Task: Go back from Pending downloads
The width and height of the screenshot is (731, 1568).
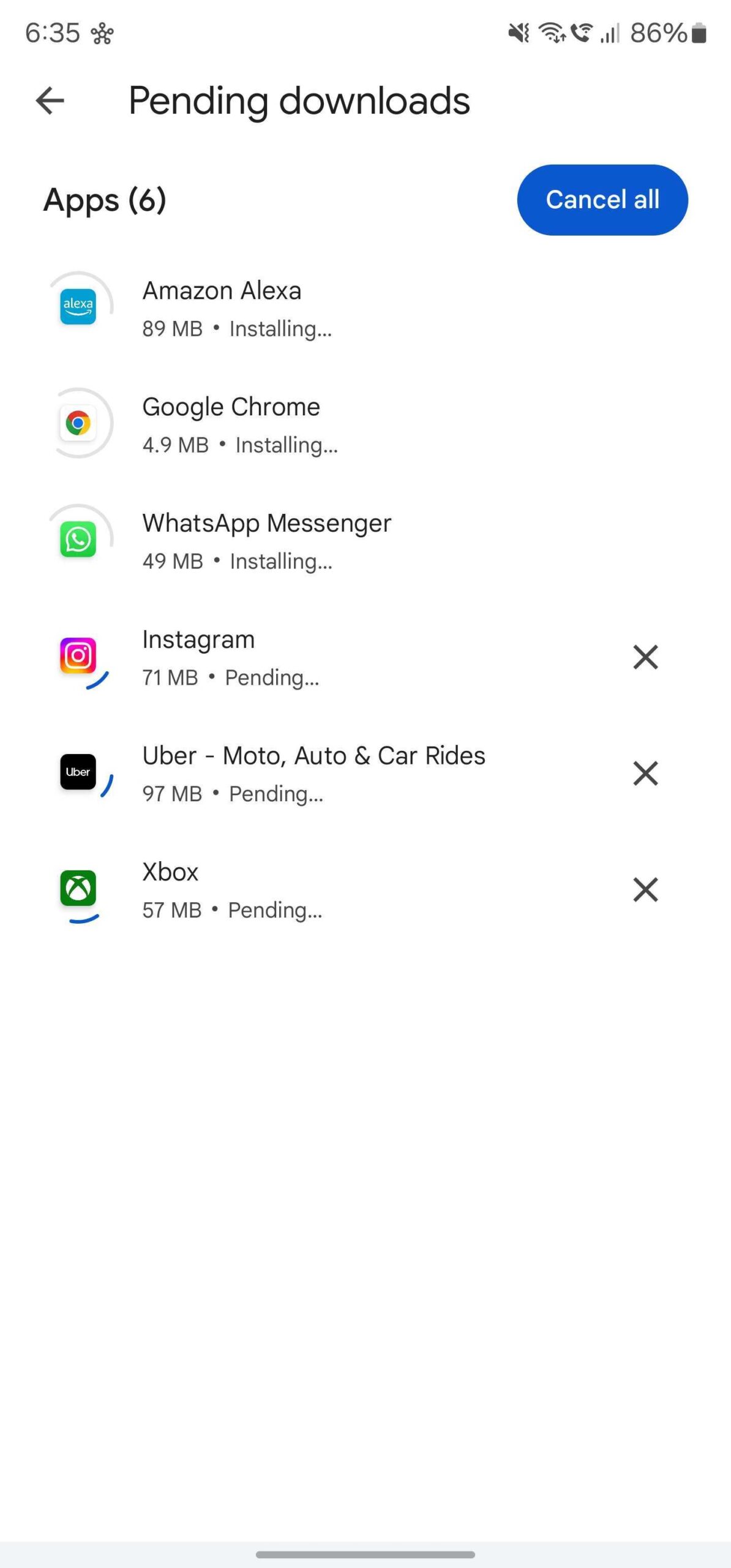Action: pos(50,101)
